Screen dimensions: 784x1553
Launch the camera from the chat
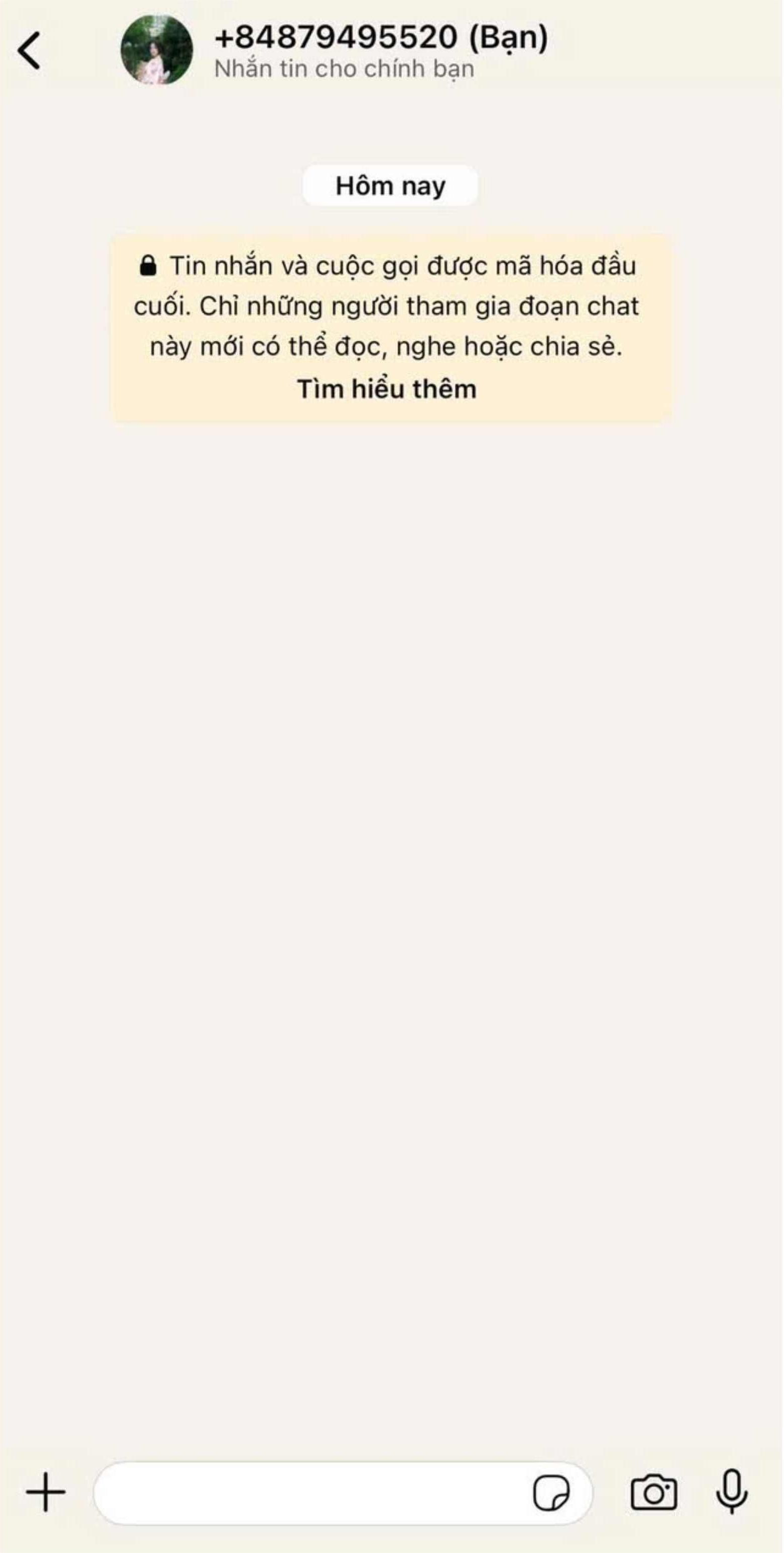tap(653, 1493)
